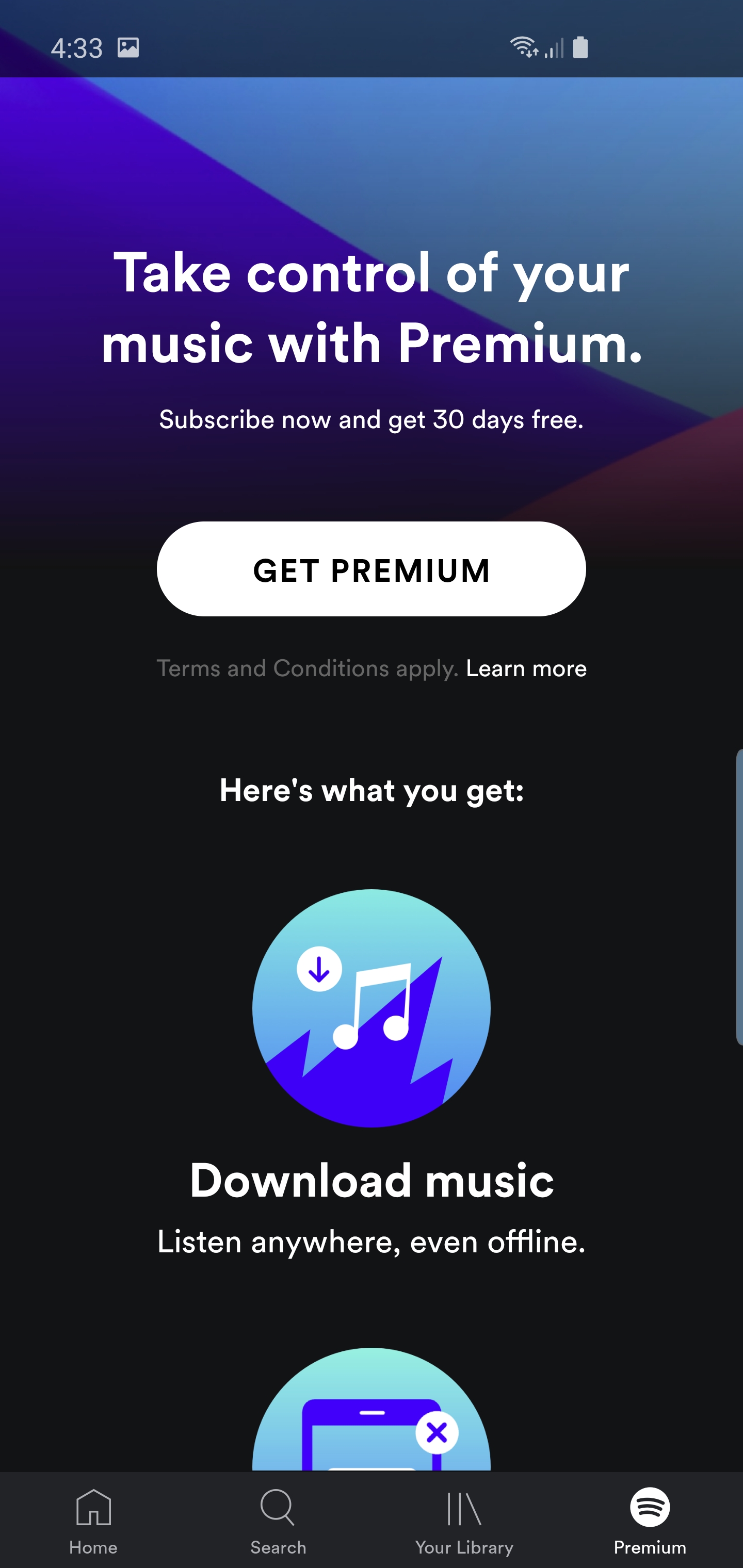Open Your Library tab
Screen dimensions: 743x1568
(x=464, y=1520)
